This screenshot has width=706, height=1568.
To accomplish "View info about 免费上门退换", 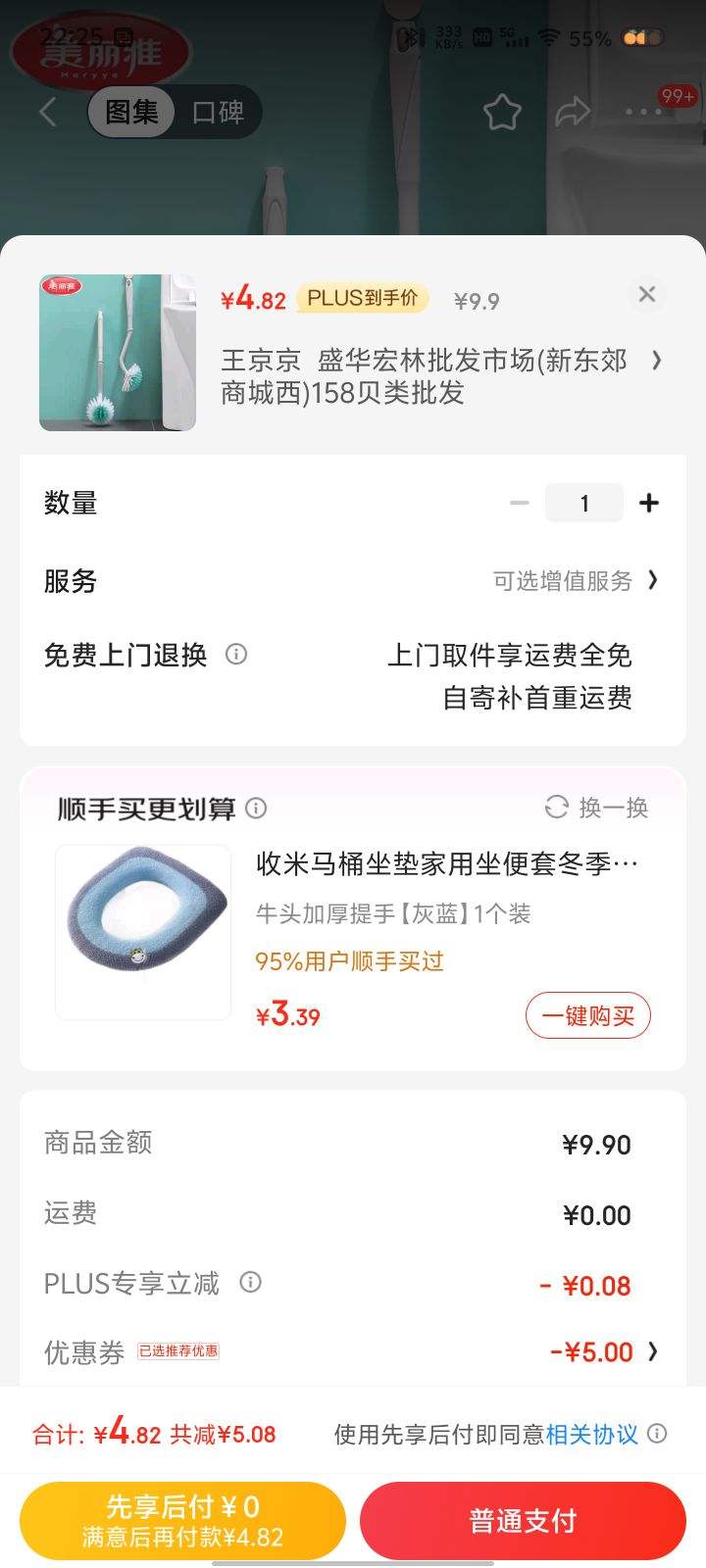I will pos(236,654).
